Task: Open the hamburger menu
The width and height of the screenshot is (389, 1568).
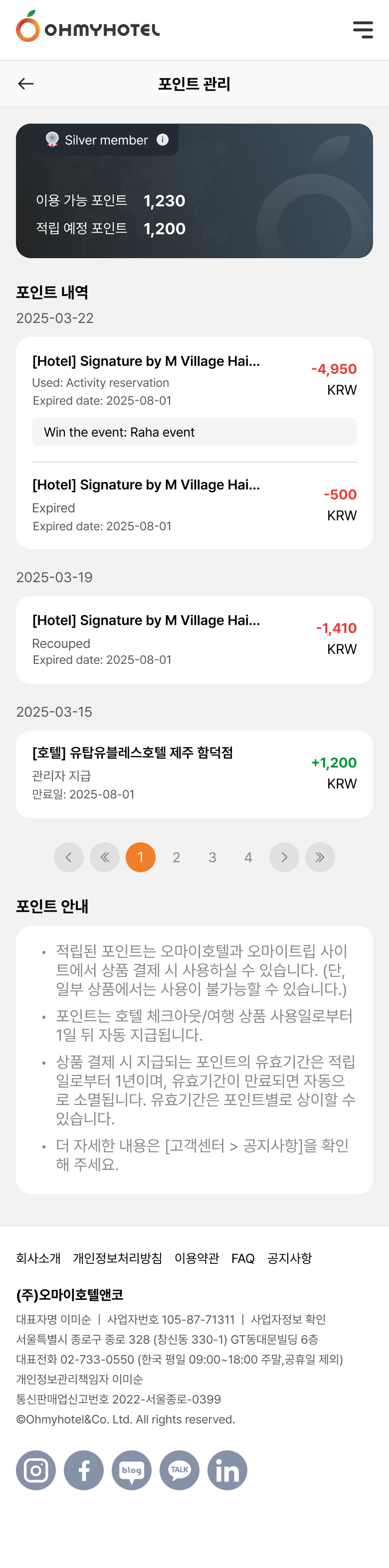Action: pyautogui.click(x=363, y=29)
